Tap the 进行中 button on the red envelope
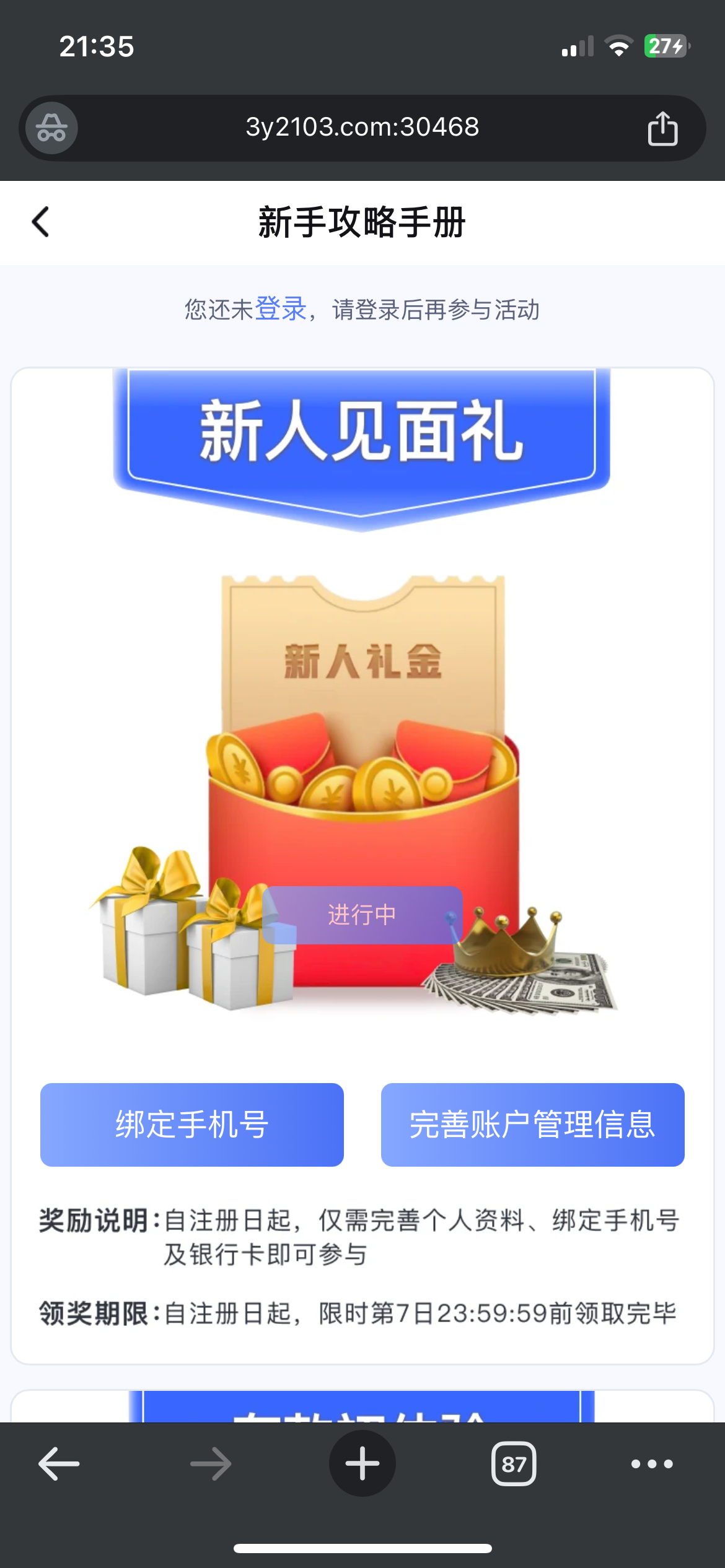The height and width of the screenshot is (1568, 725). coord(362,915)
